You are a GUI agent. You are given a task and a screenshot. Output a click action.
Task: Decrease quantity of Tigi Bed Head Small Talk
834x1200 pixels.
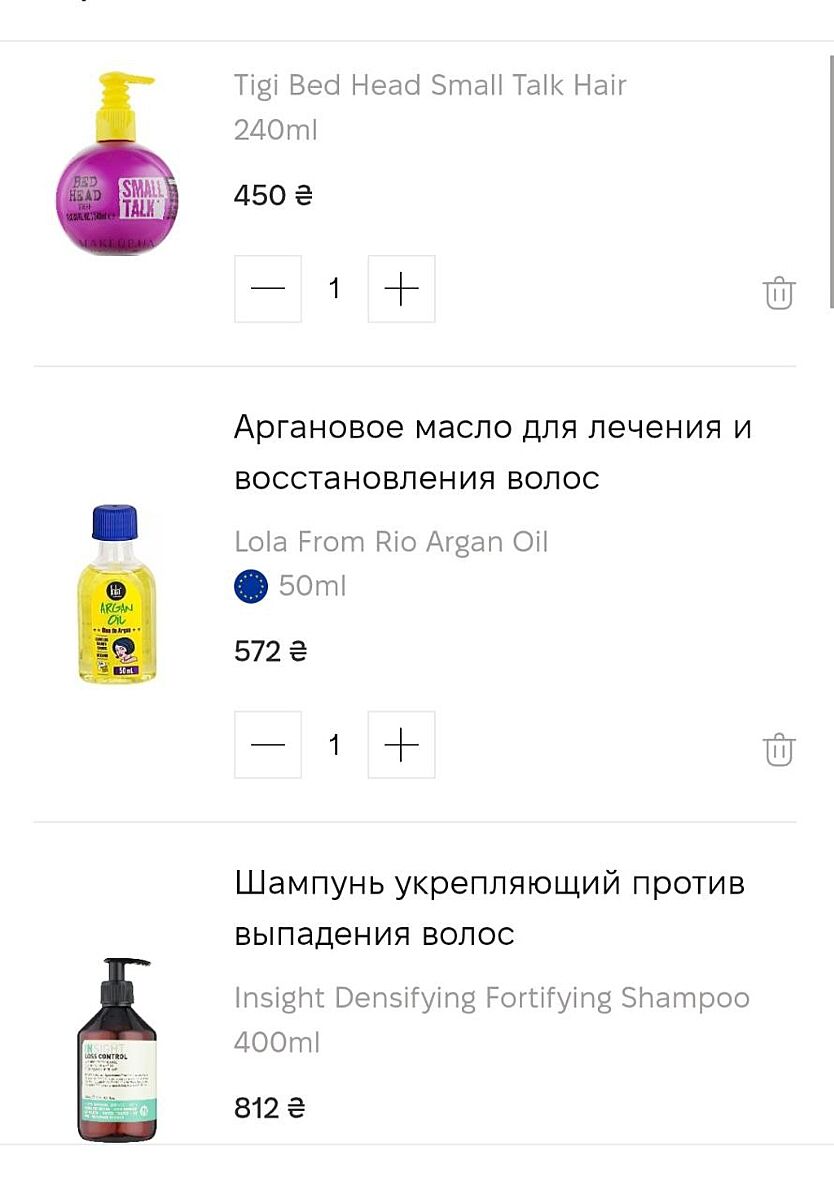[268, 289]
